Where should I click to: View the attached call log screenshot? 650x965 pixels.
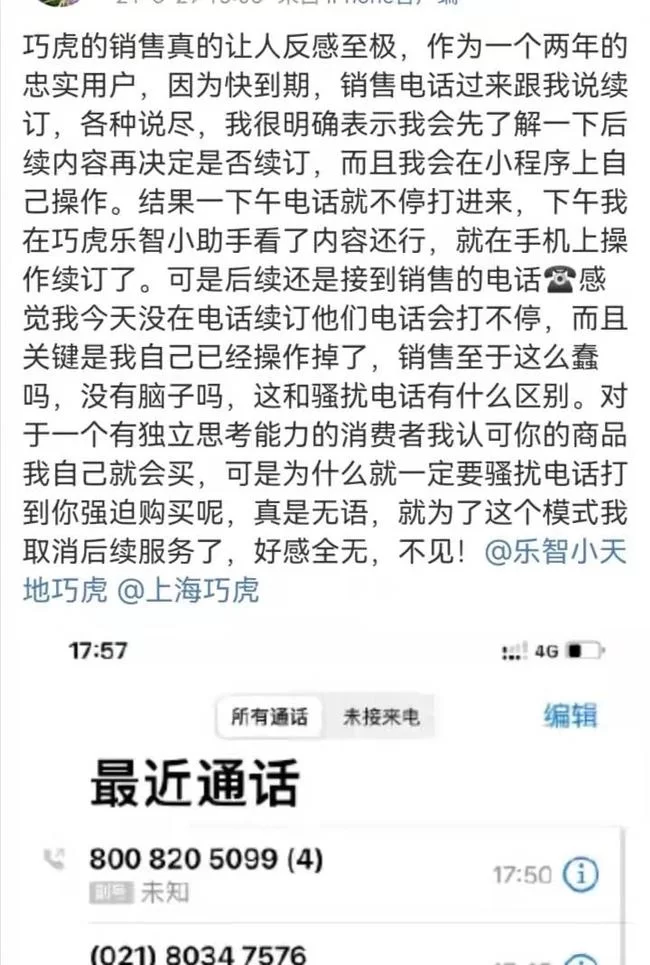(x=325, y=800)
